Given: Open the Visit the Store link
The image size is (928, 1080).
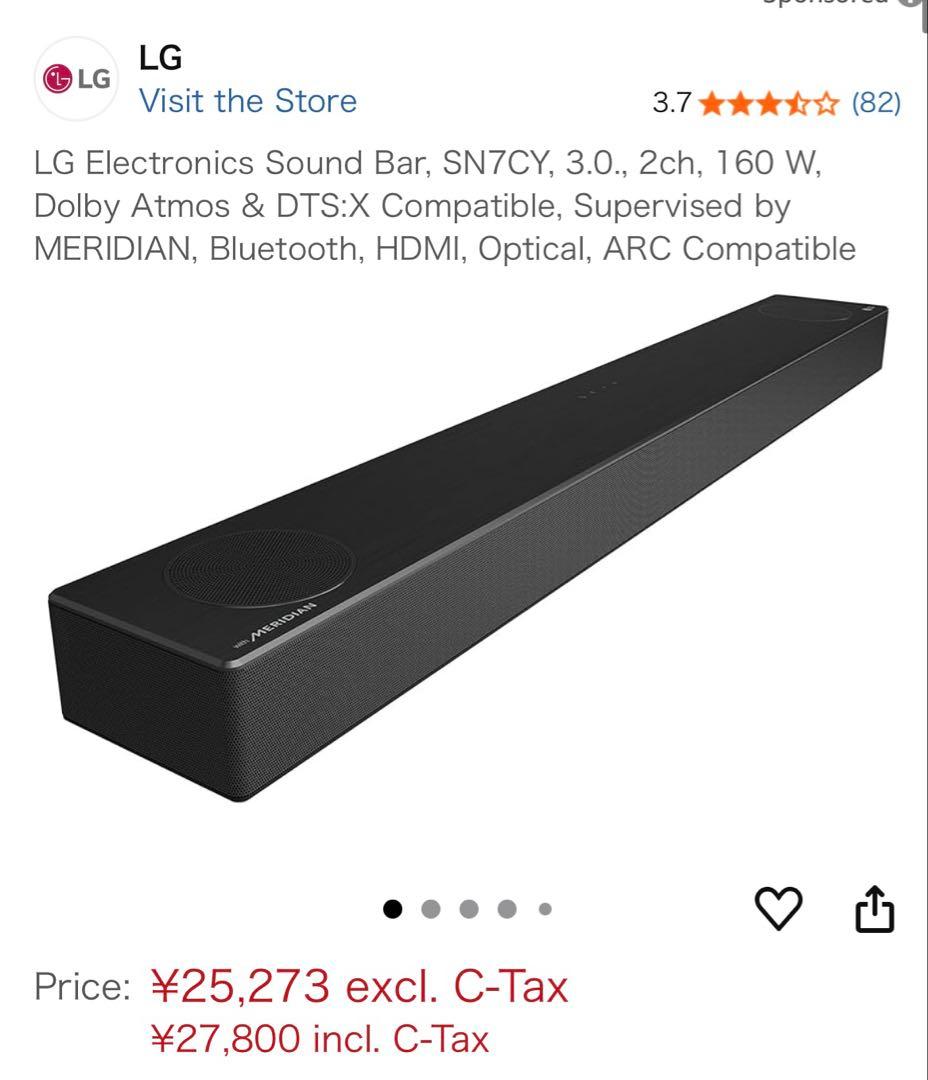Looking at the screenshot, I should [248, 101].
